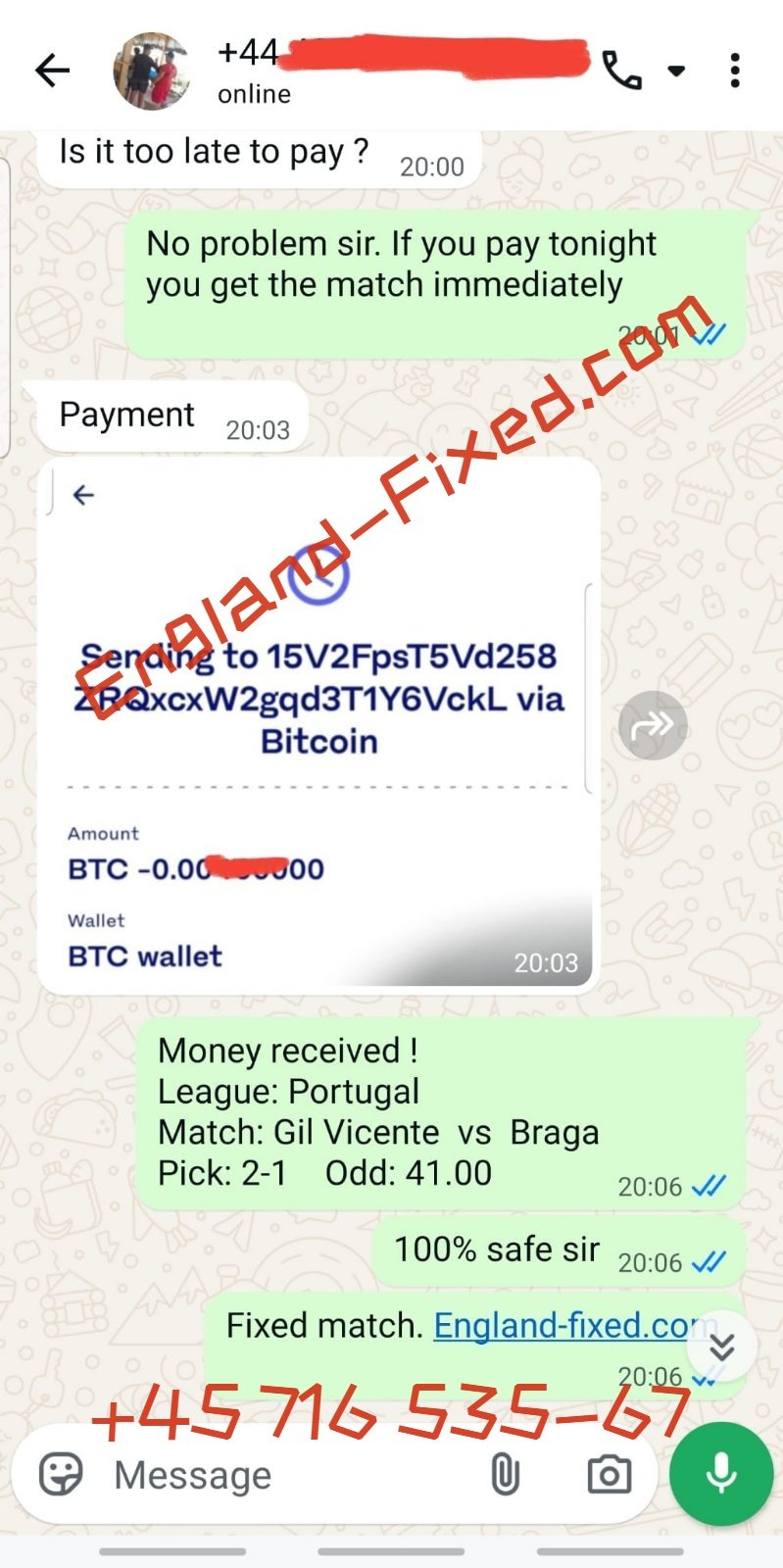The width and height of the screenshot is (783, 1568).
Task: Open the emoji and sticker picker
Action: 61,1475
